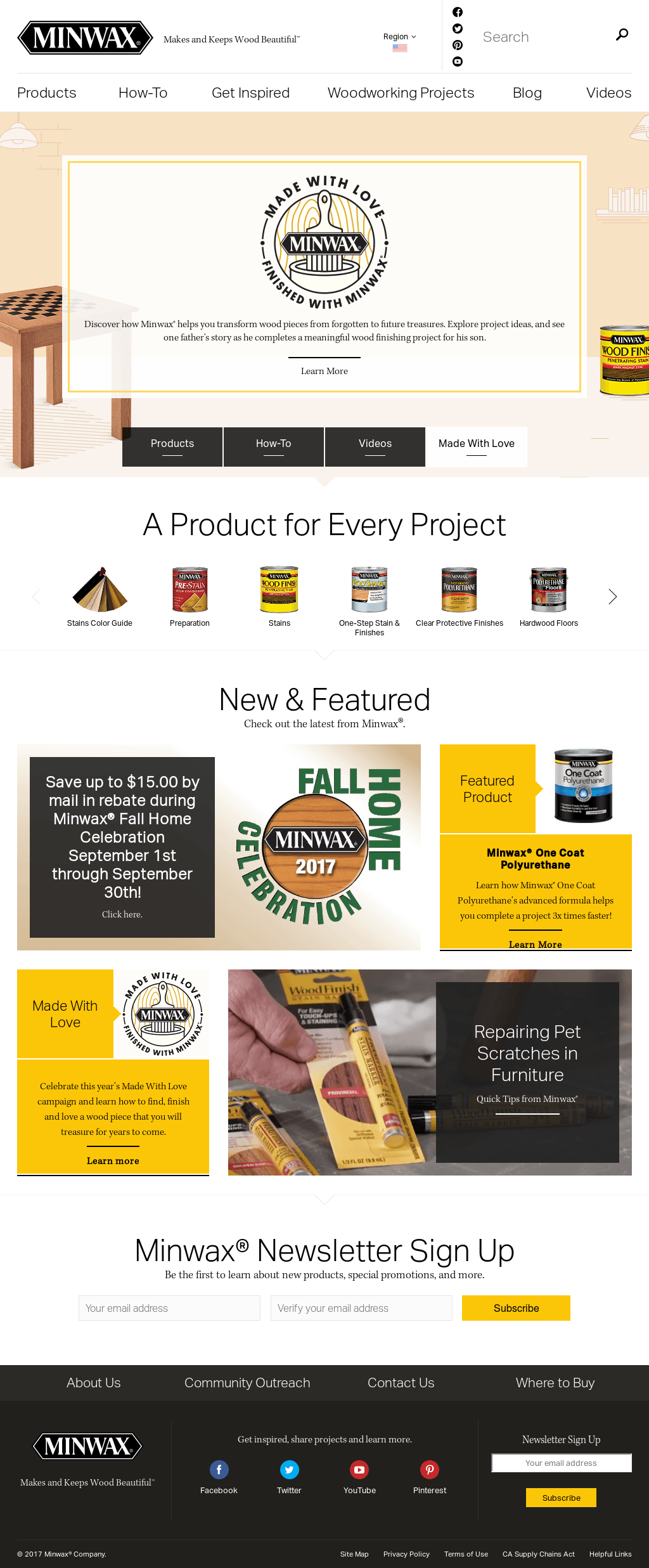The image size is (649, 1568).
Task: Switch to the How-To hero tab
Action: pos(274,446)
